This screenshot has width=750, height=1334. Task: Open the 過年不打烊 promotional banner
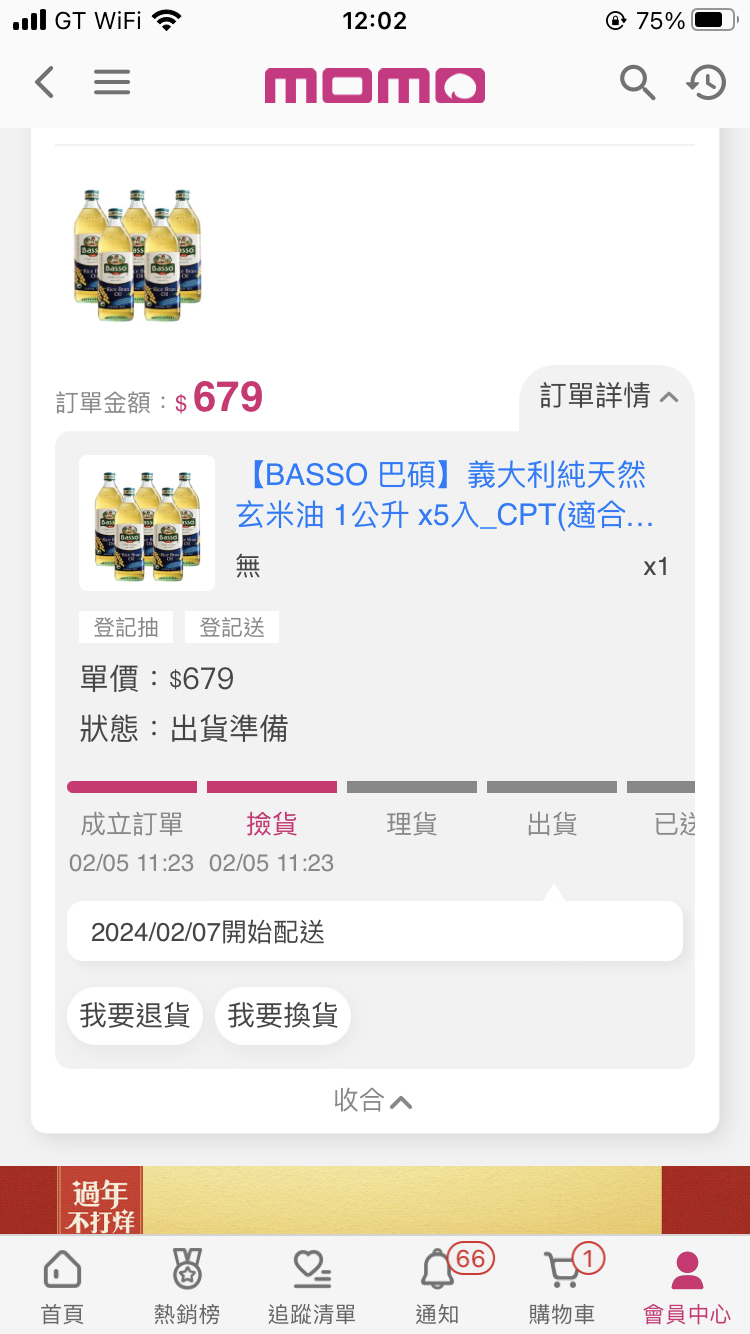pyautogui.click(x=374, y=1199)
